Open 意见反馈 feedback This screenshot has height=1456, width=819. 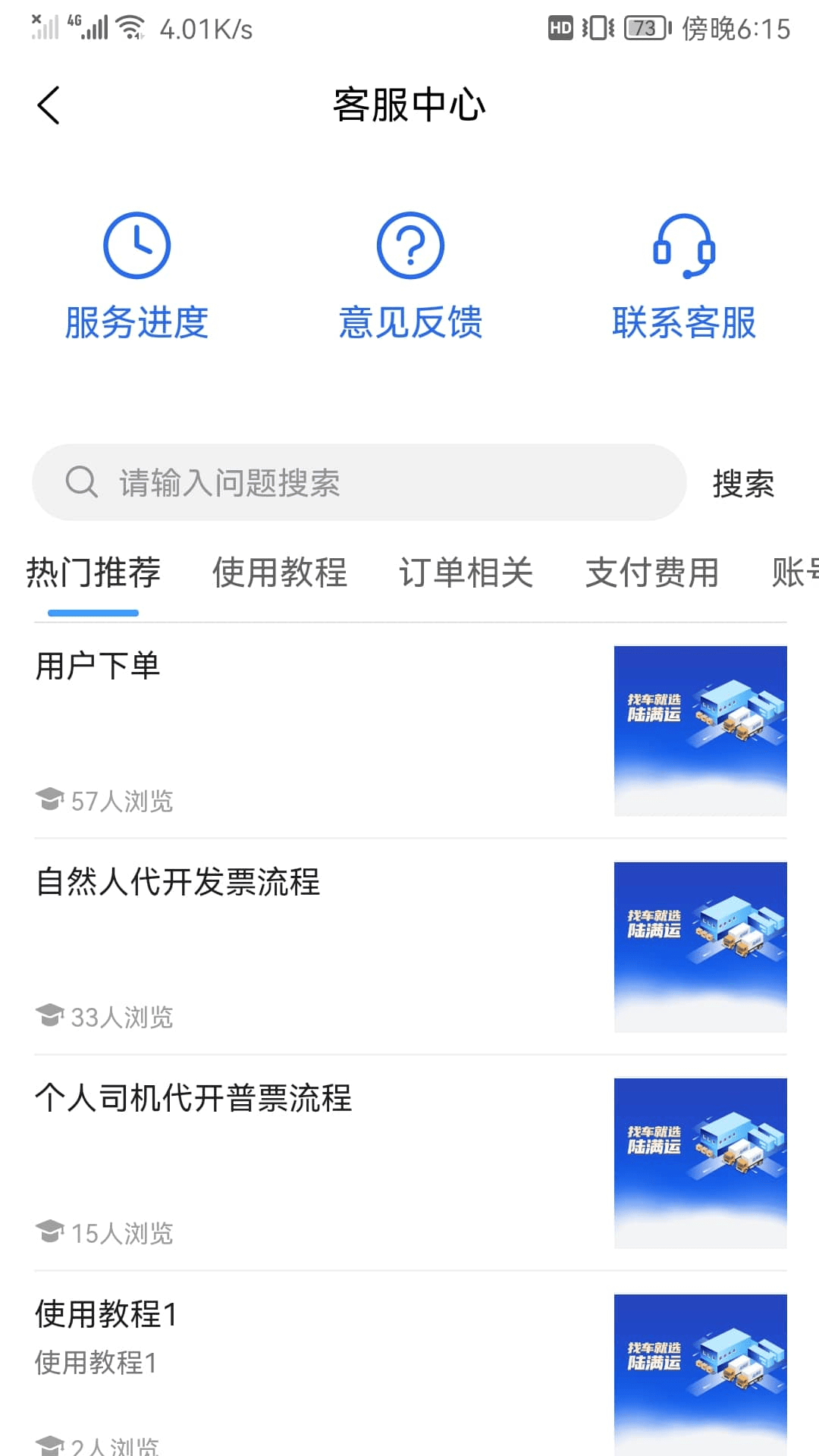410,276
